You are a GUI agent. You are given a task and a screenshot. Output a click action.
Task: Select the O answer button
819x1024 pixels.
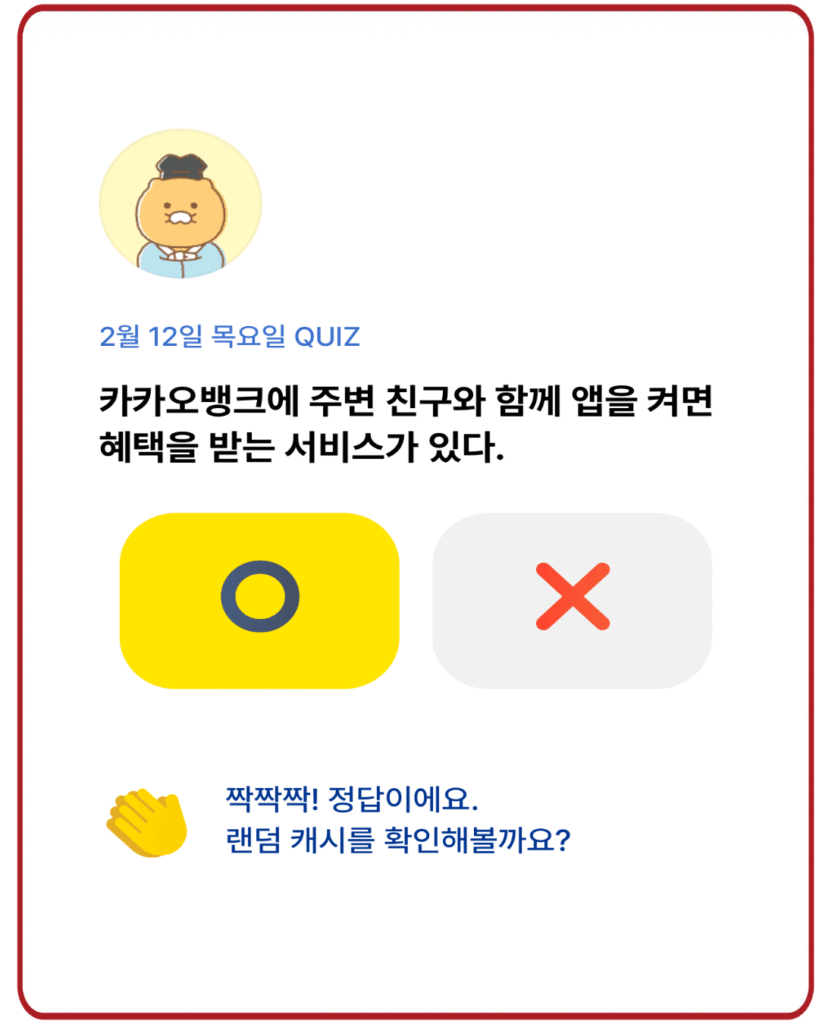259,600
